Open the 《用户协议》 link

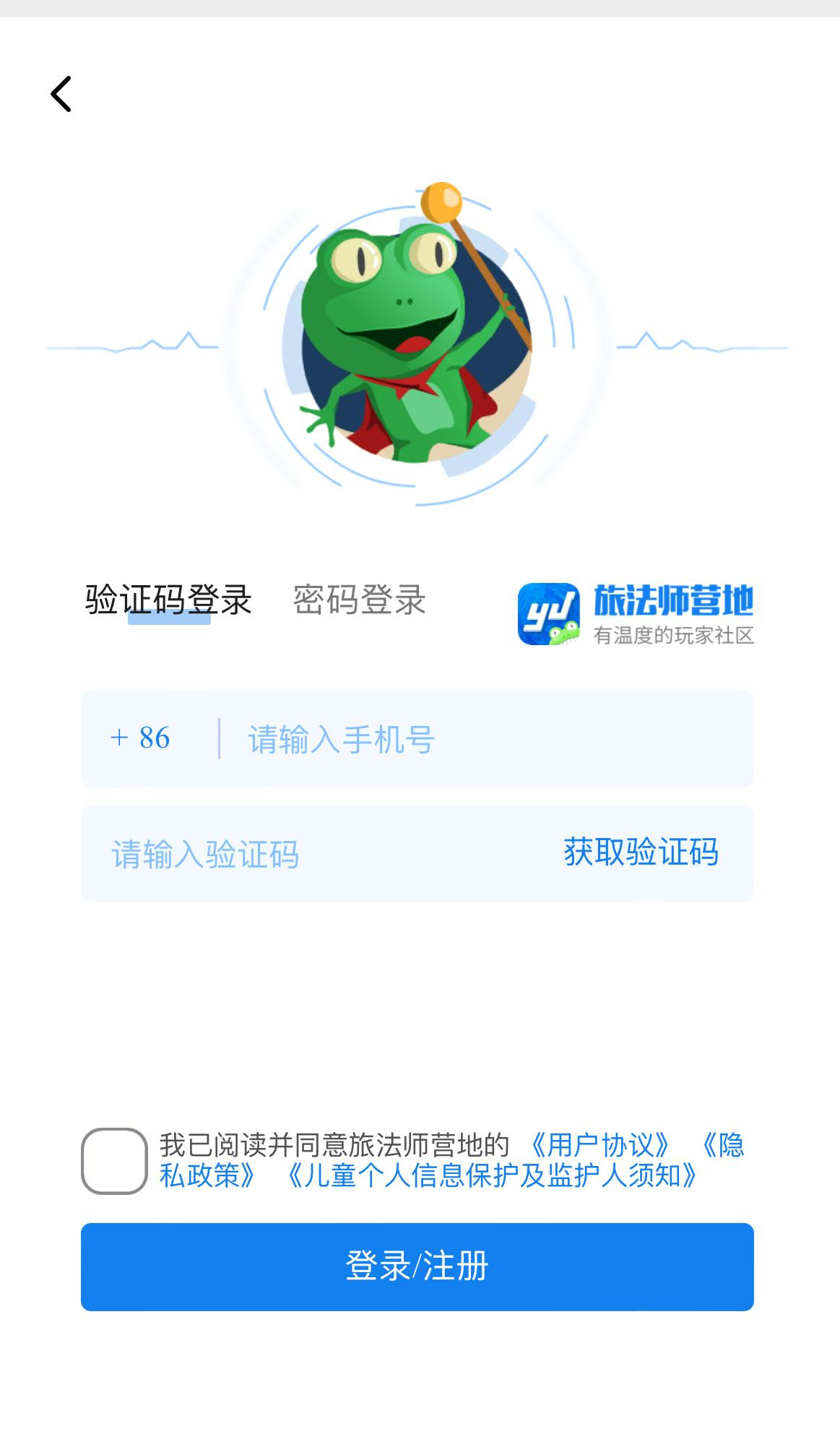(x=599, y=1146)
